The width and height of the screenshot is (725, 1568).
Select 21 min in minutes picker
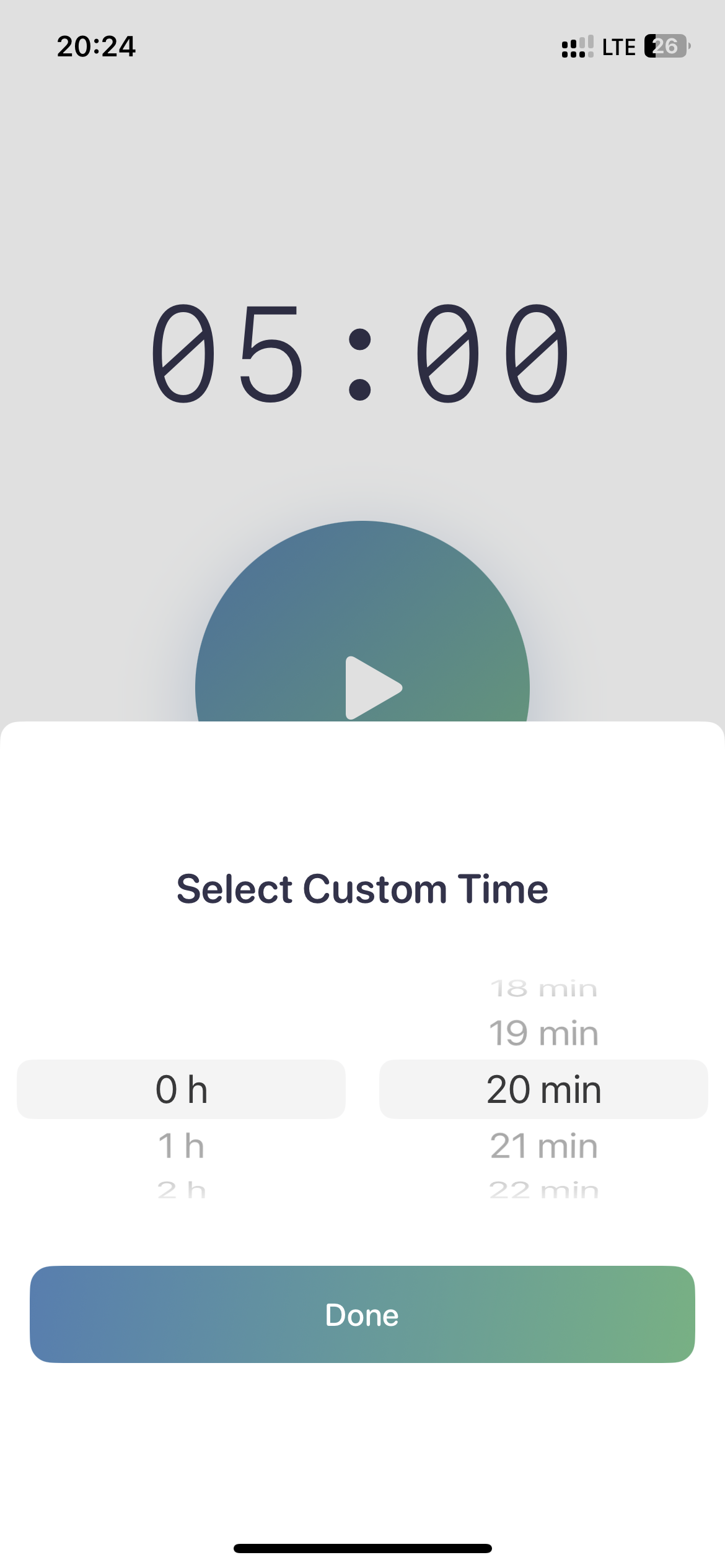pyautogui.click(x=543, y=1146)
